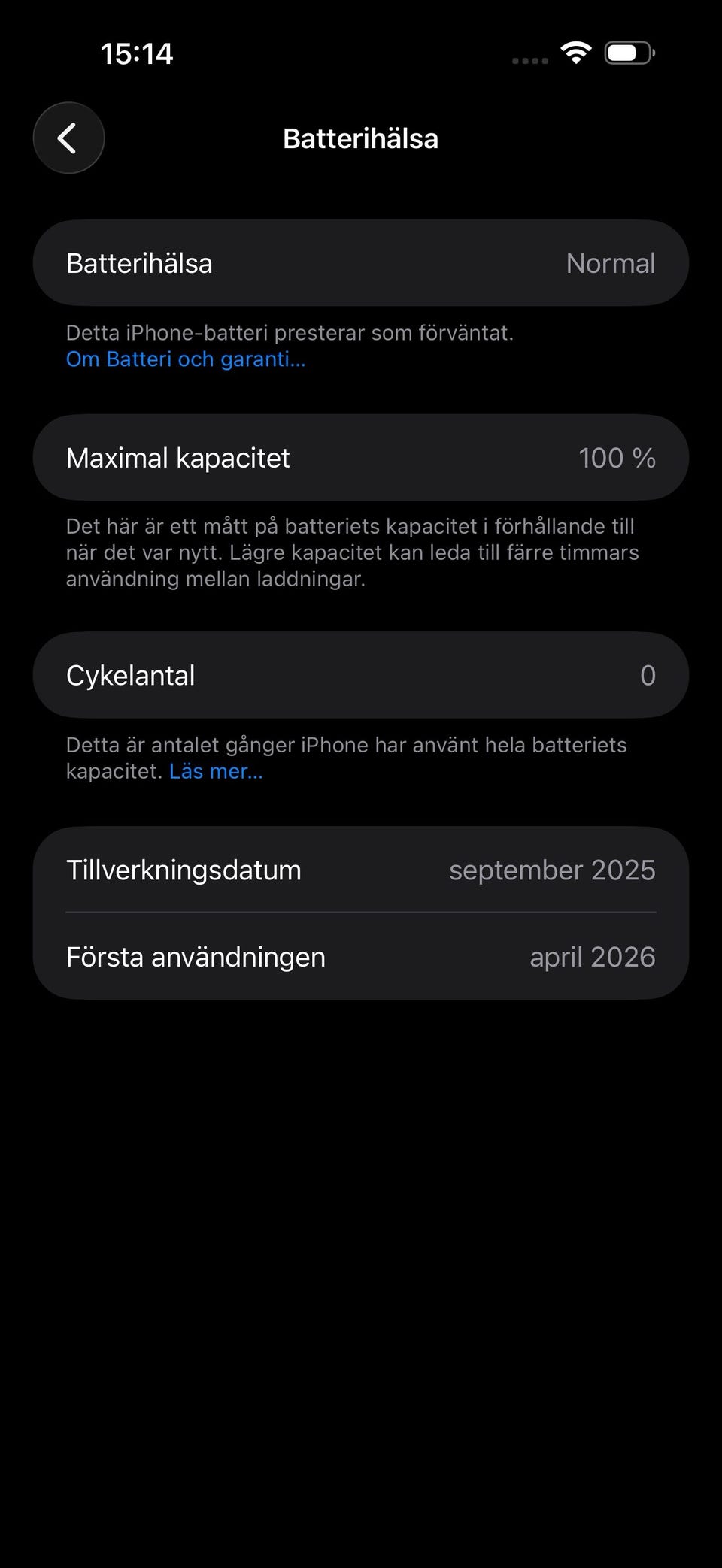Tap 'Läs mer…' about cycle count

click(x=216, y=771)
